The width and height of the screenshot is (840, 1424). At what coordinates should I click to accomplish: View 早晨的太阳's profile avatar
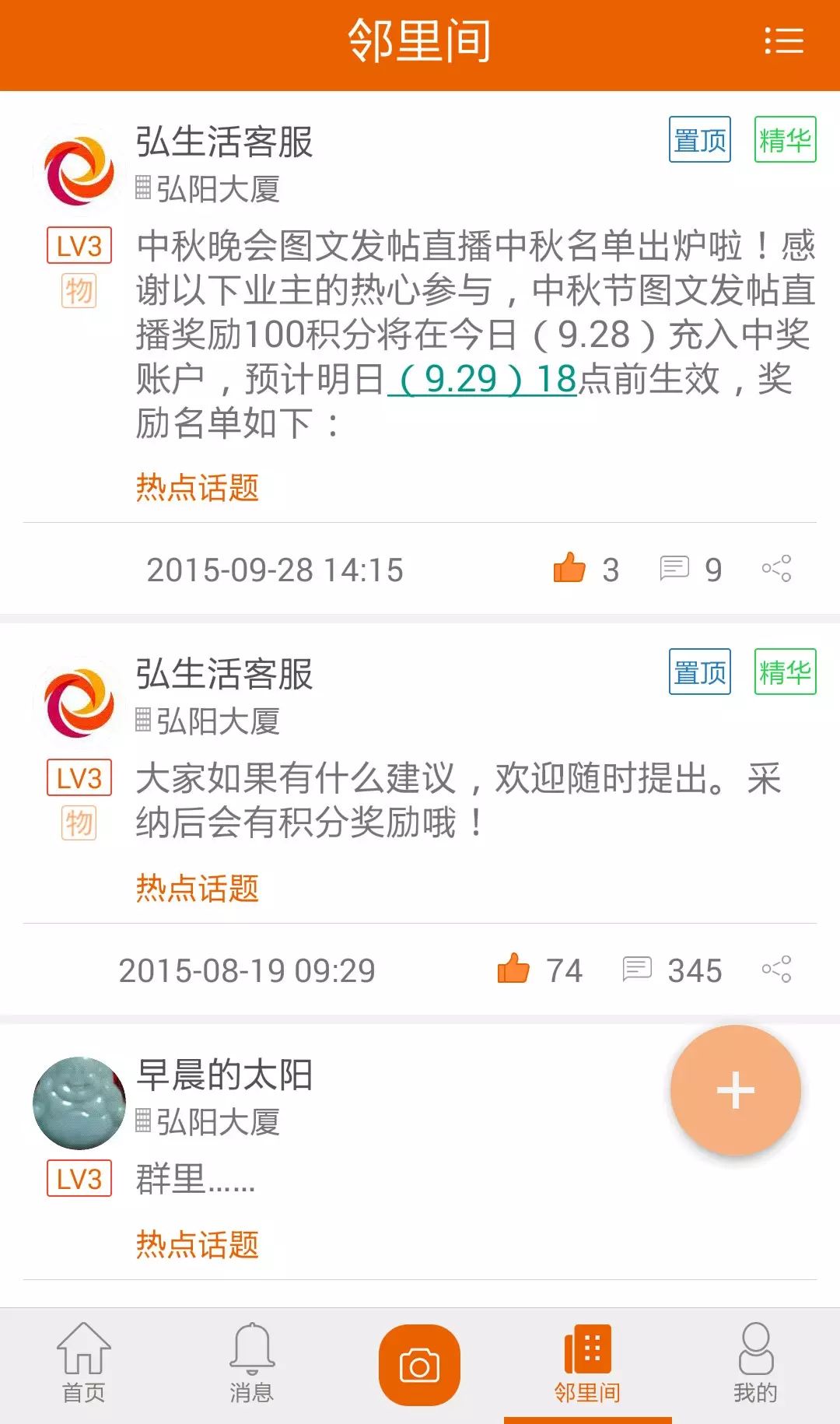tap(79, 1103)
